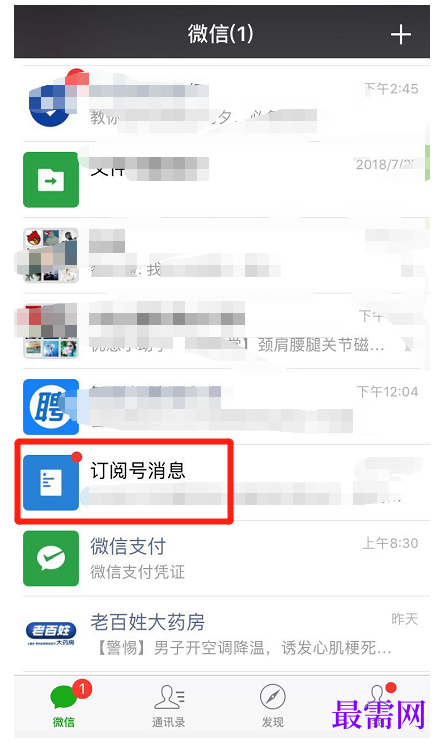Select the 微信 tab
This screenshot has width=444, height=746.
pos(64,707)
